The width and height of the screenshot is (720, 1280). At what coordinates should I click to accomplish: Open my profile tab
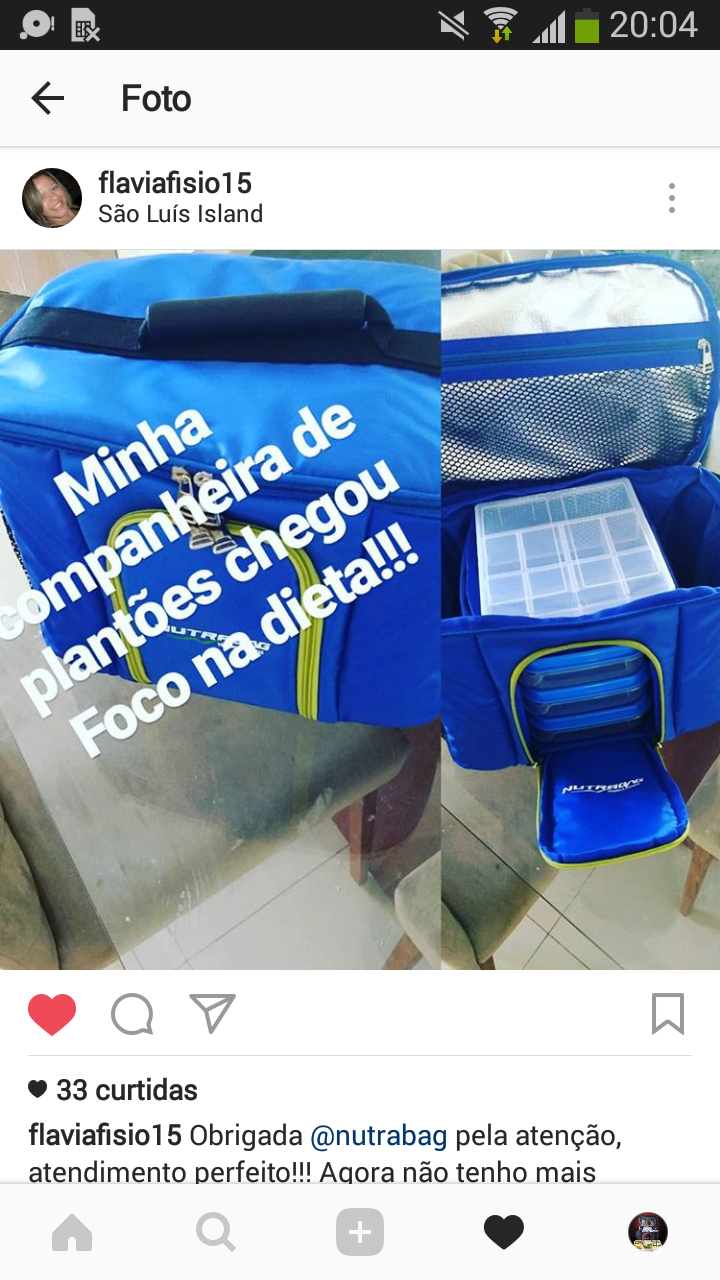tap(648, 1233)
